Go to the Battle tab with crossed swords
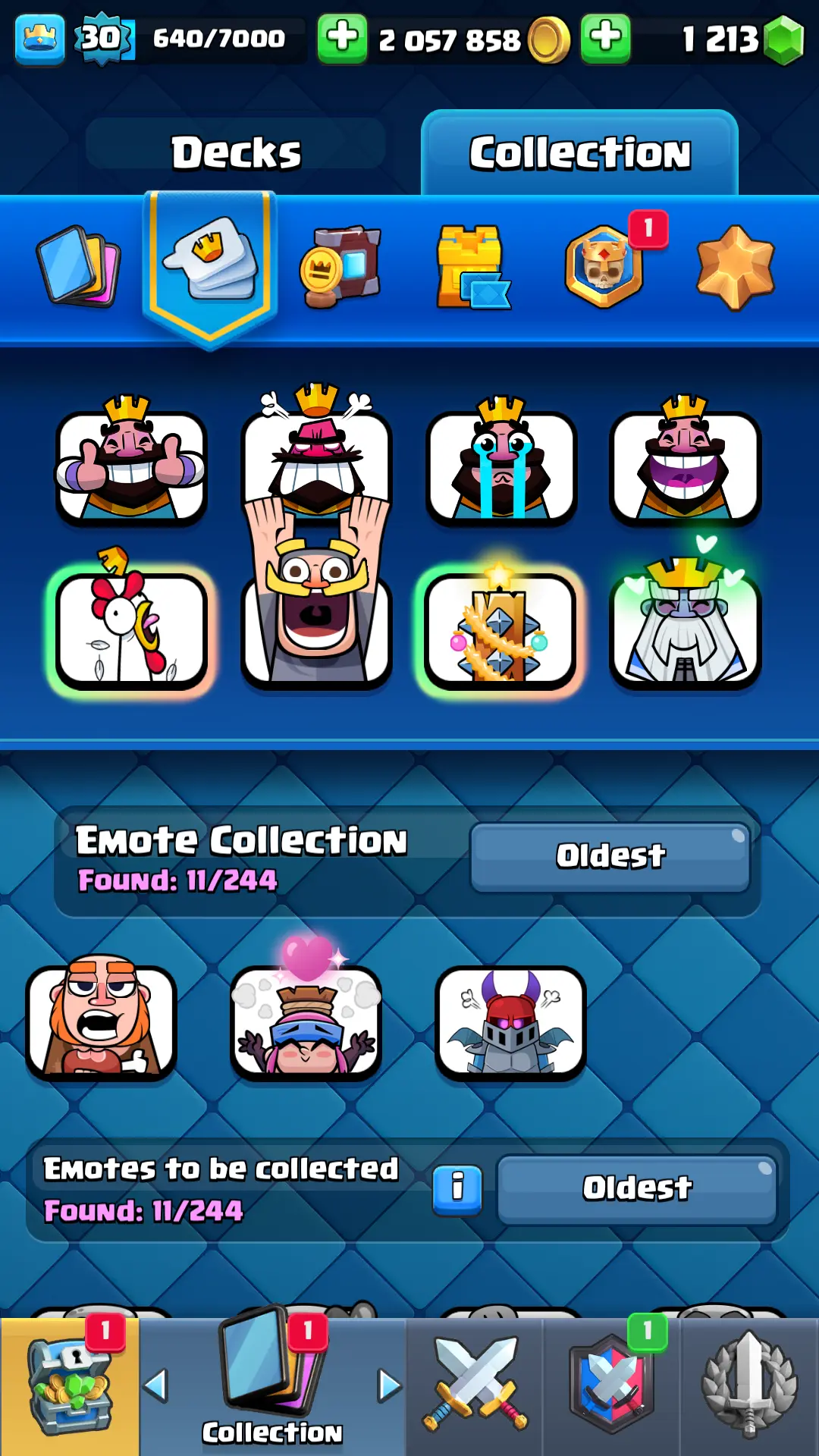 pos(475,1386)
